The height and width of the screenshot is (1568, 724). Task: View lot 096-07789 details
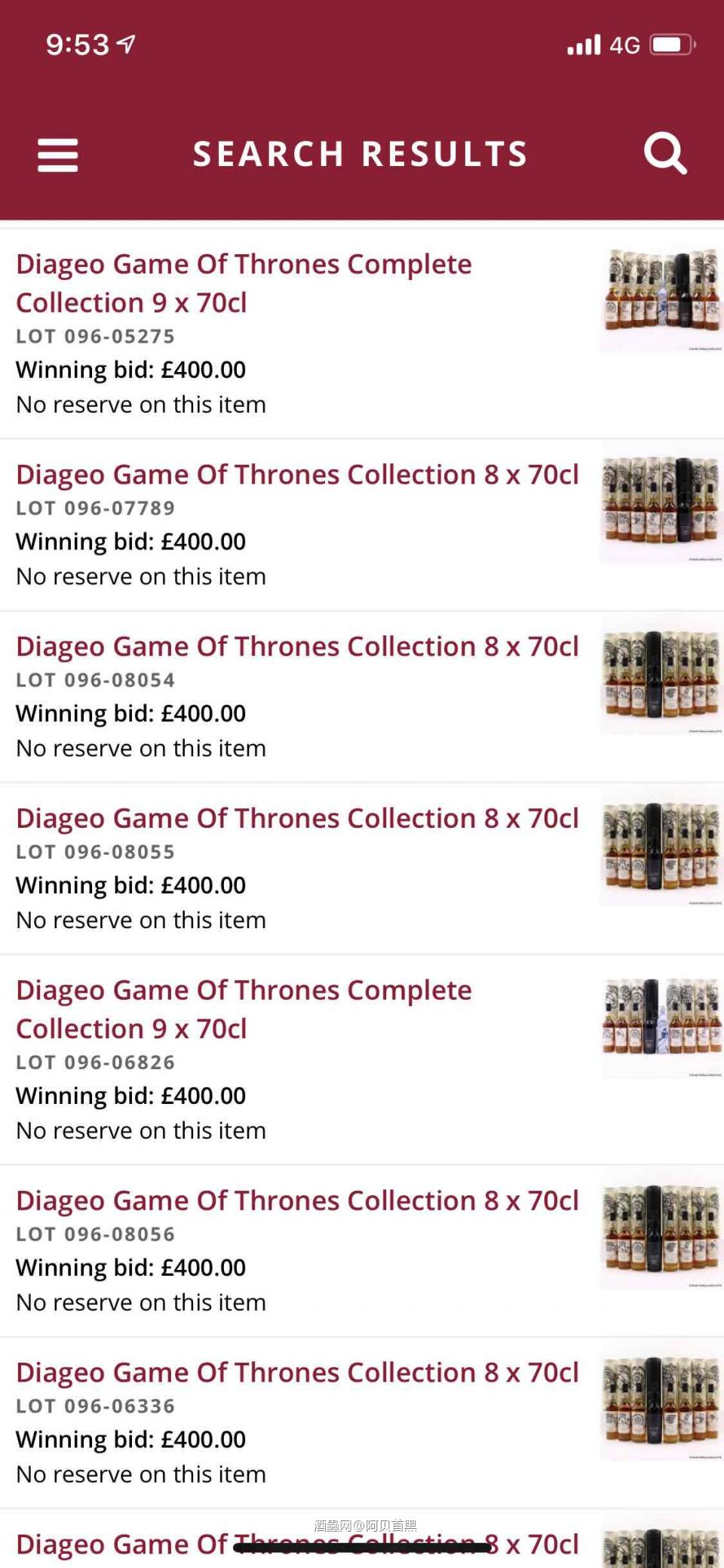pos(297,475)
